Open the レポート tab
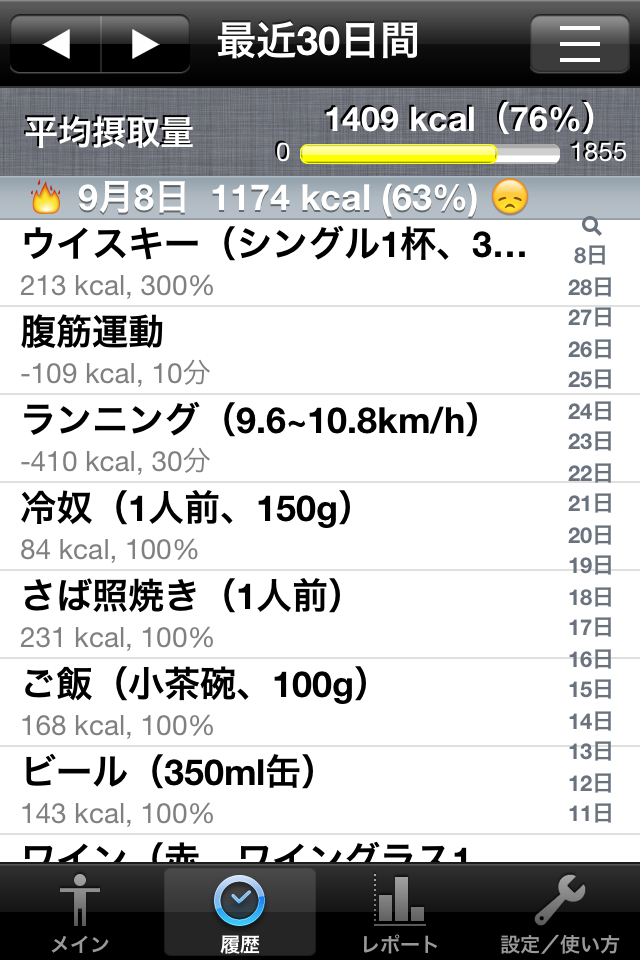640x960 pixels. click(400, 912)
